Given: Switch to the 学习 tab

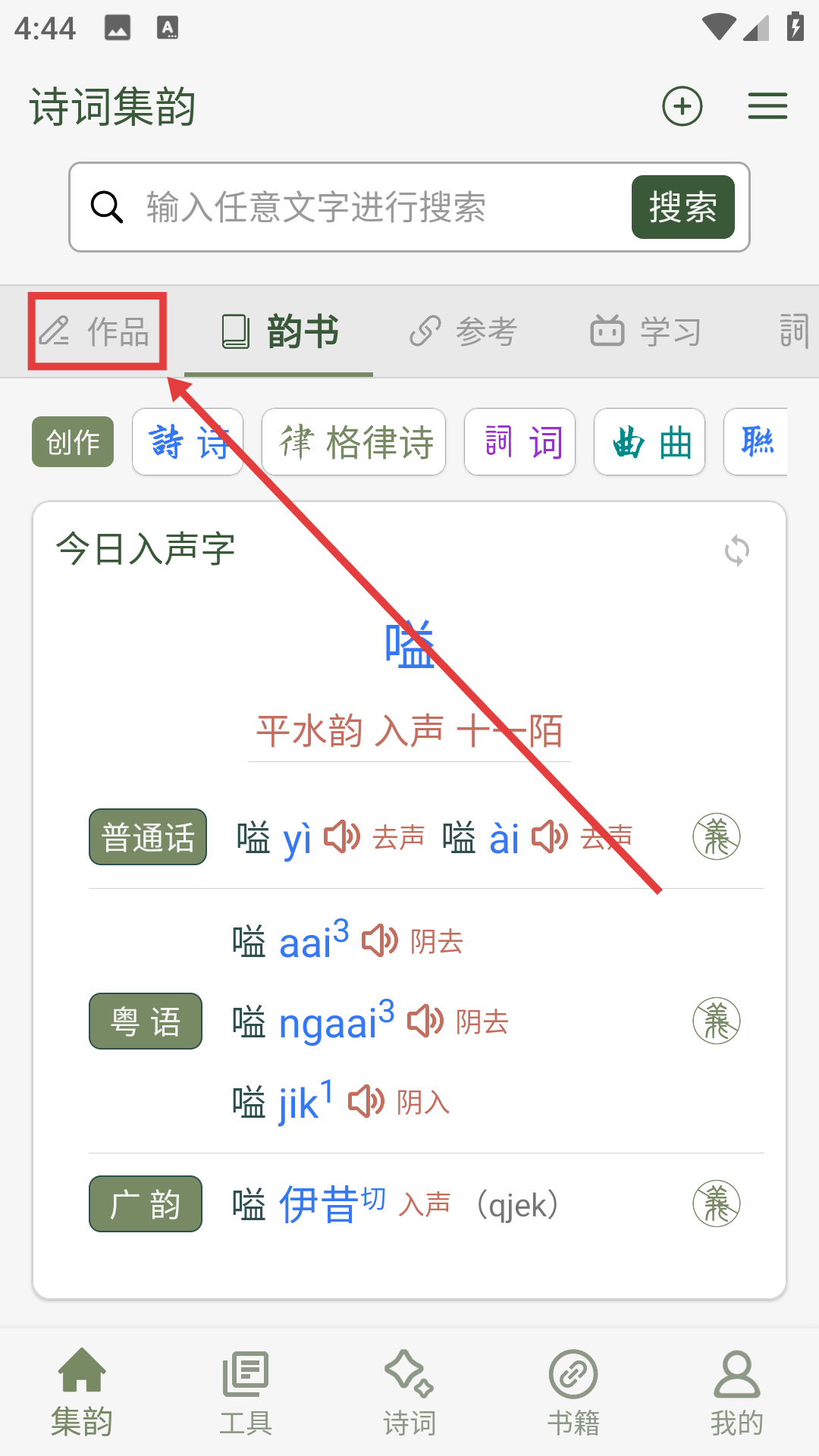Looking at the screenshot, I should 646,331.
